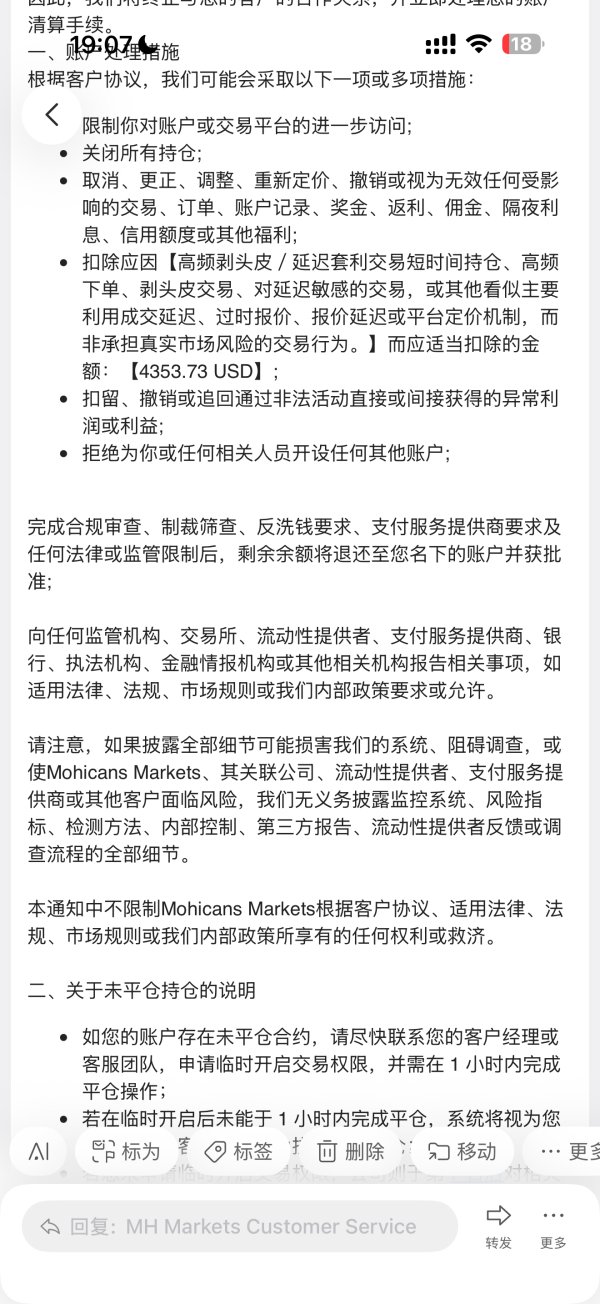Image resolution: width=600 pixels, height=1304 pixels.
Task: Delete this email with 删除
Action: tap(351, 1151)
